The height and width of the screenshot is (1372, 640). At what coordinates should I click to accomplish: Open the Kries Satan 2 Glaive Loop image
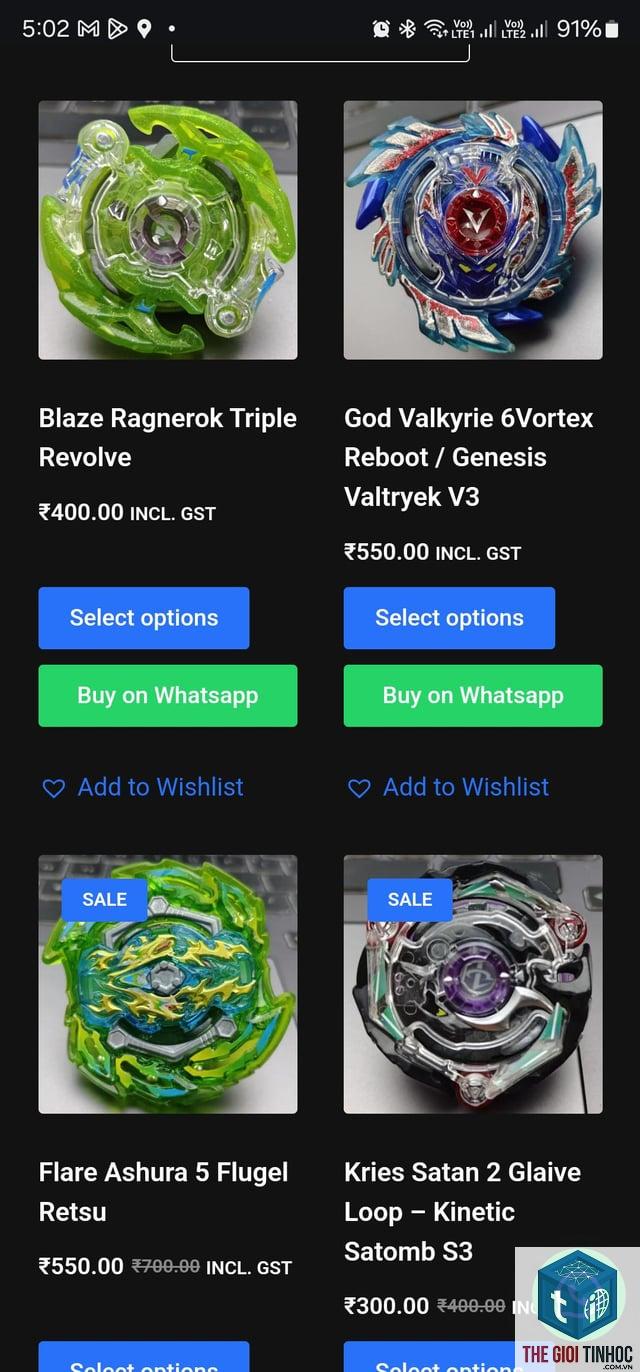click(473, 984)
